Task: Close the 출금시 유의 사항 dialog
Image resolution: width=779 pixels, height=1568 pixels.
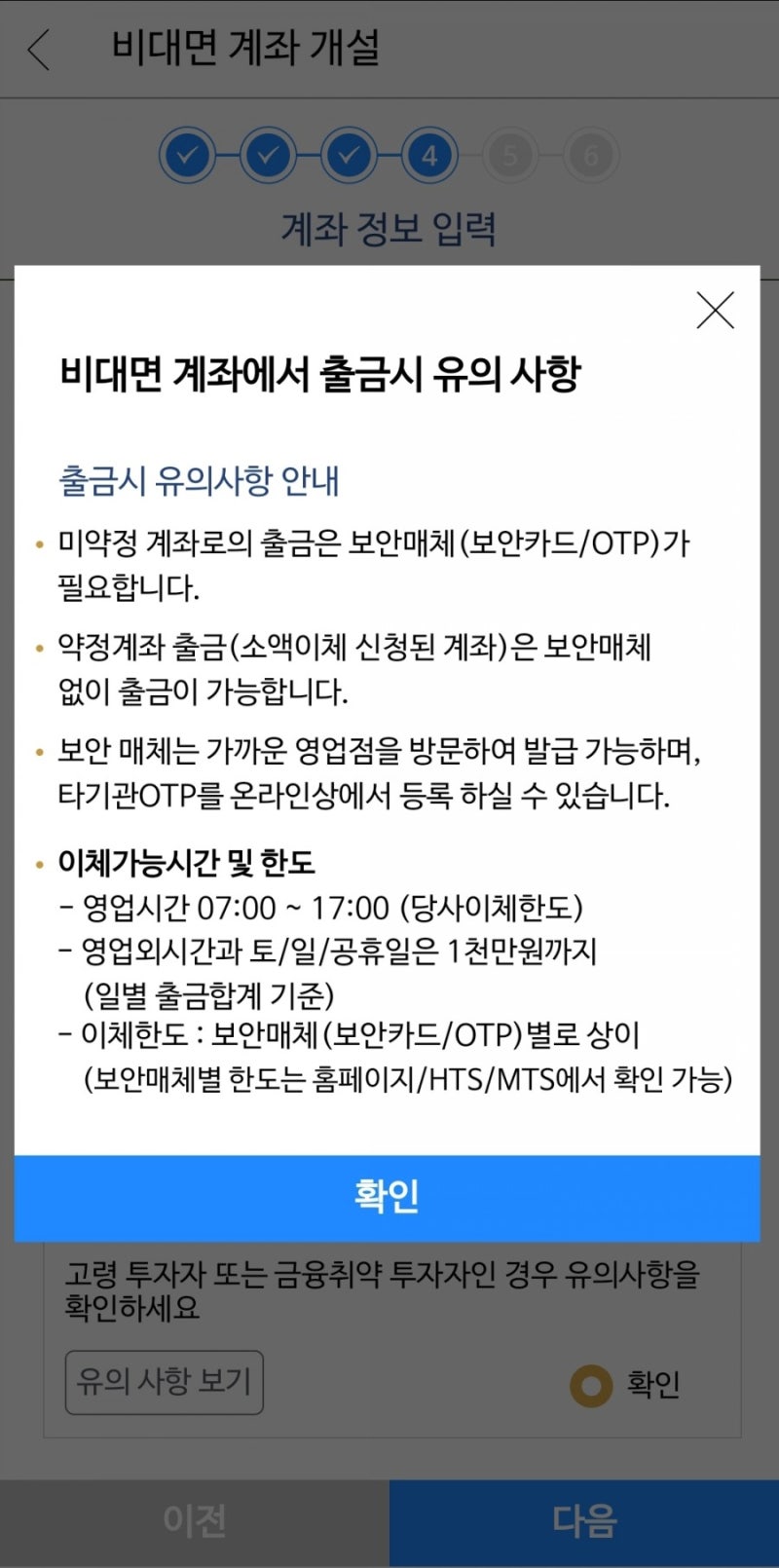Action: 715,311
